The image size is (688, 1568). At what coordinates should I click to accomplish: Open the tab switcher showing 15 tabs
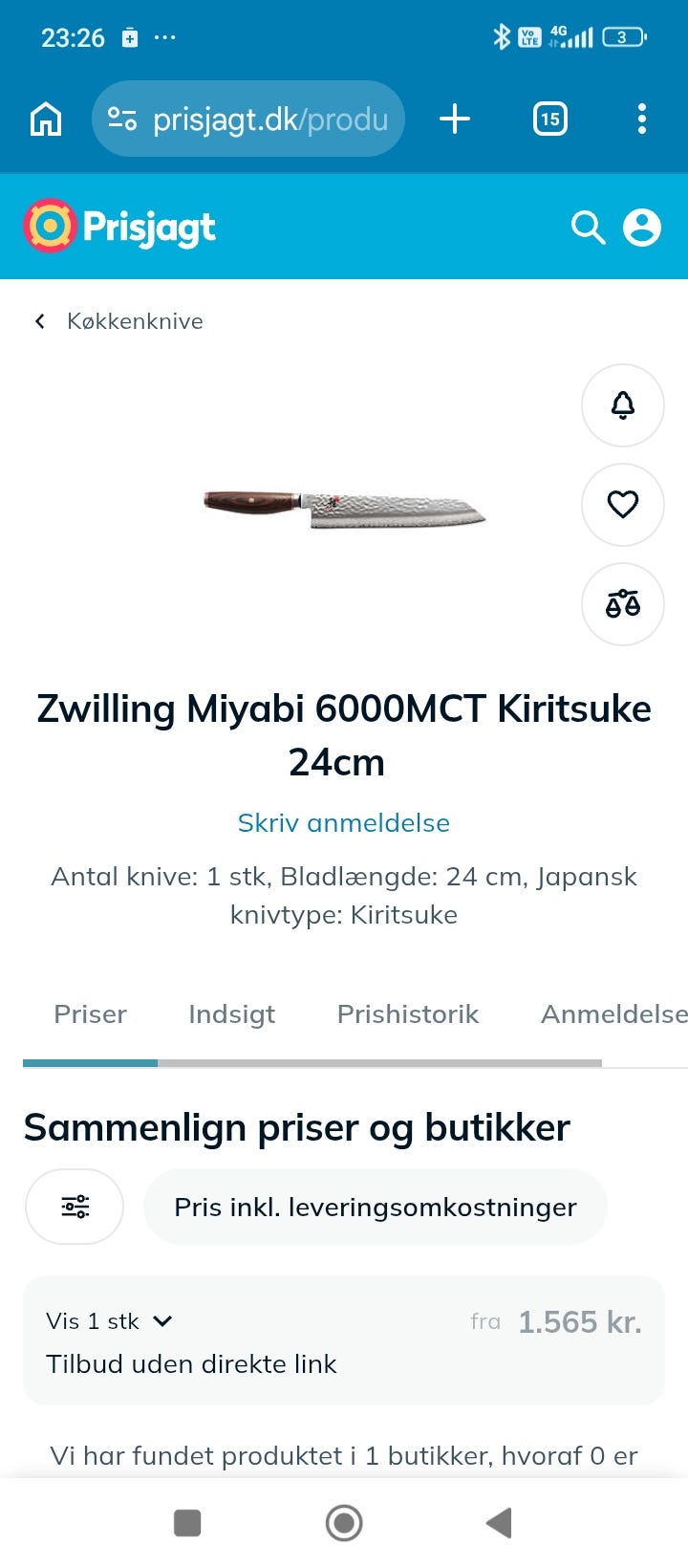[549, 119]
